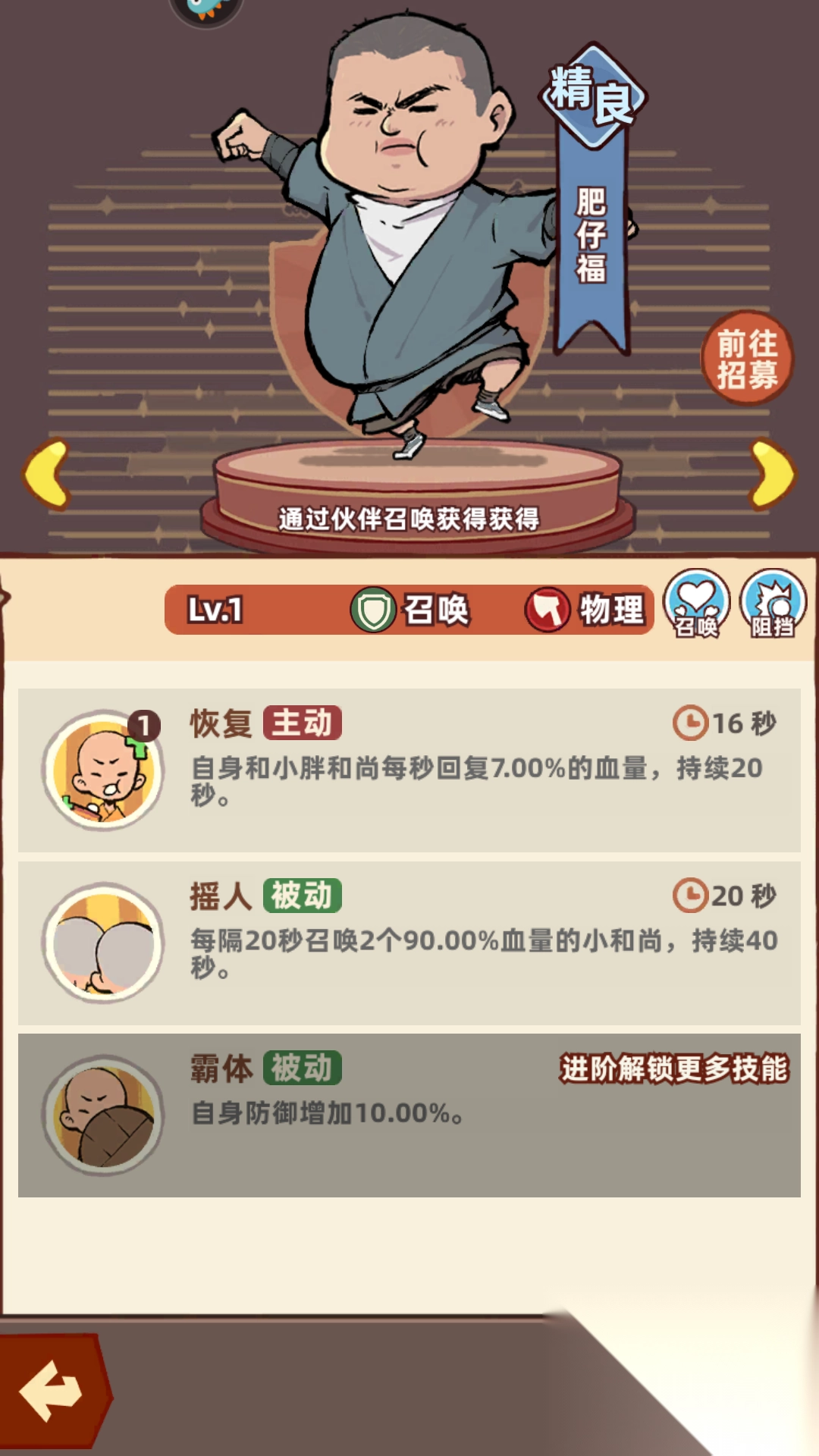Open the 恢复 skill icon
The height and width of the screenshot is (1456, 819).
pyautogui.click(x=104, y=770)
